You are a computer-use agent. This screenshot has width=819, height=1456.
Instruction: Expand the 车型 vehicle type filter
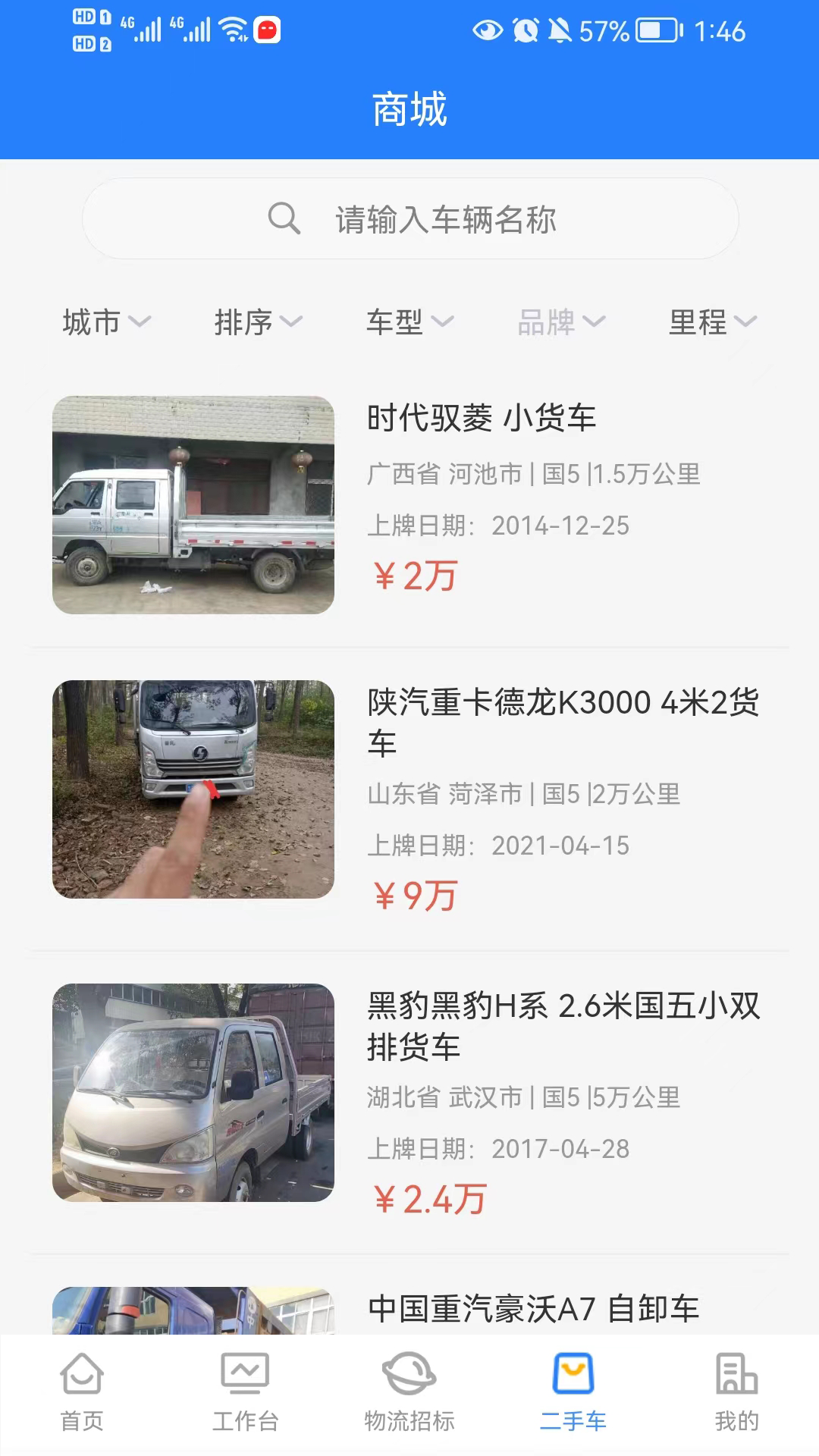[409, 322]
